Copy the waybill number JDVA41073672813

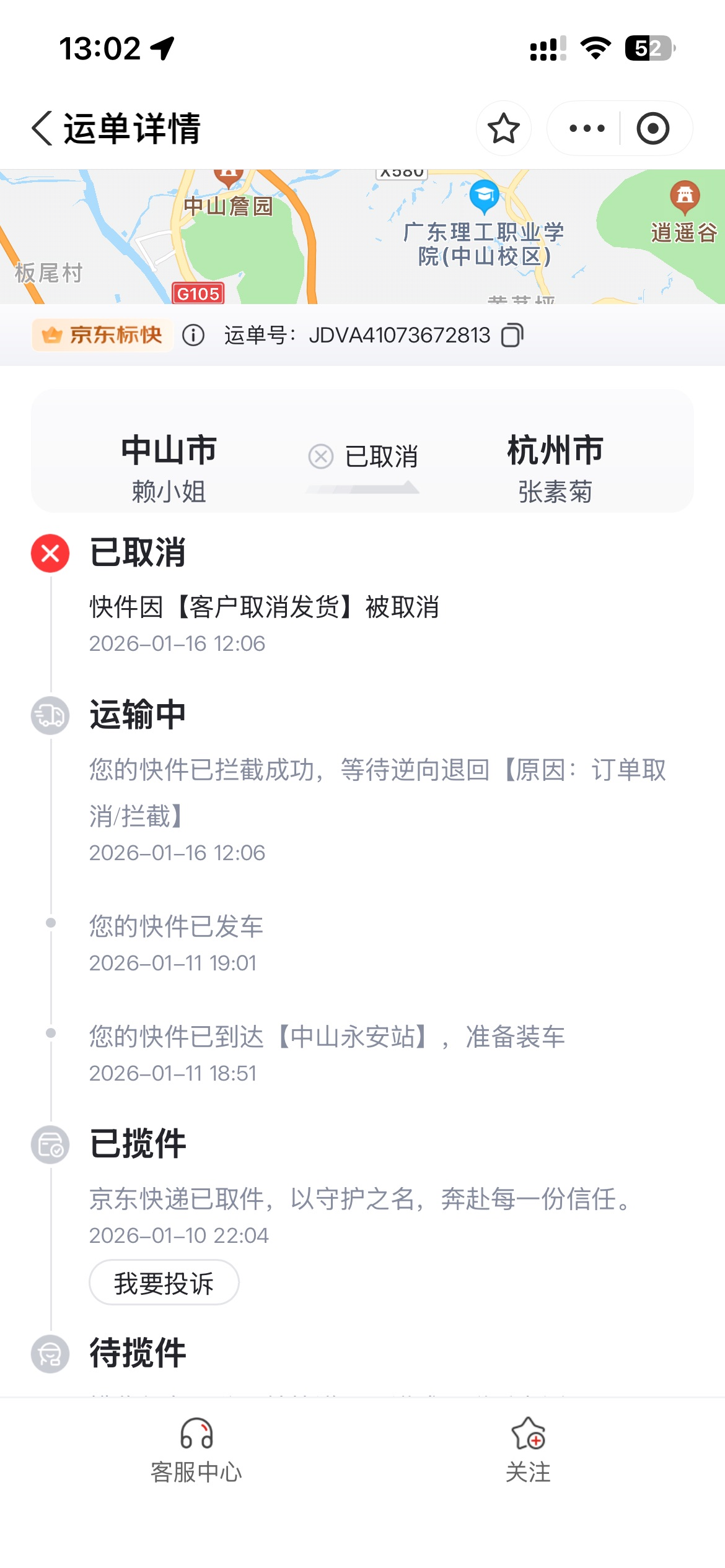[x=512, y=336]
